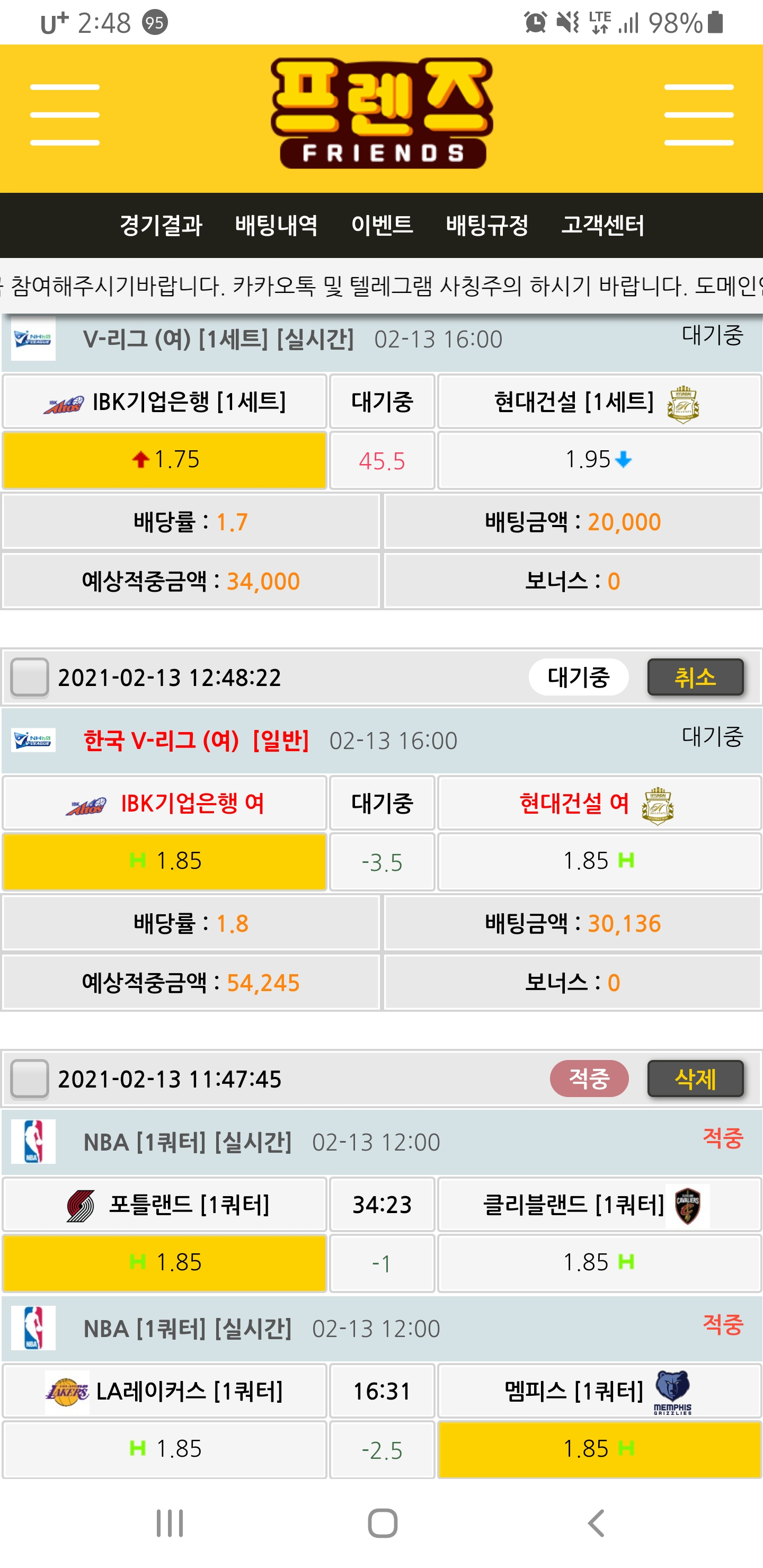Go to home via 프렌즈 FRIENDS logo
This screenshot has height=1568, width=763.
point(382,114)
